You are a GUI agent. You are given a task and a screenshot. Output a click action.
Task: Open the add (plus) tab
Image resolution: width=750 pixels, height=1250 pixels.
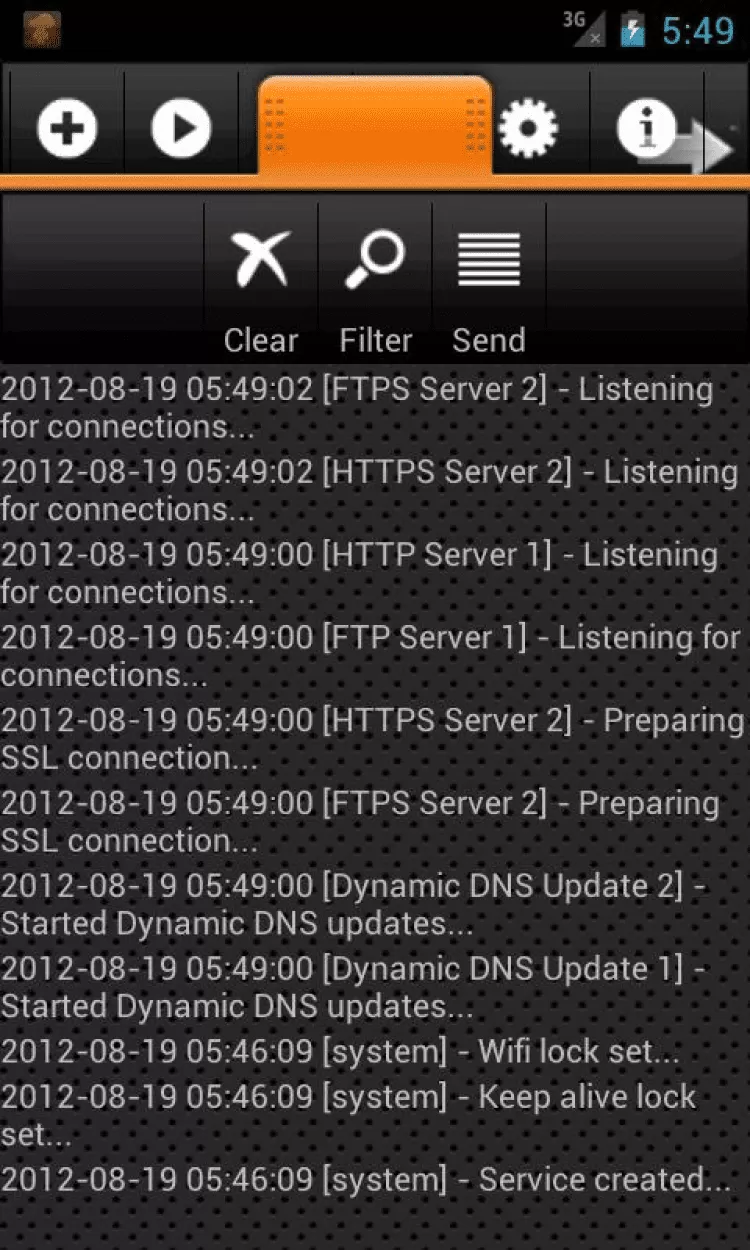(67, 128)
